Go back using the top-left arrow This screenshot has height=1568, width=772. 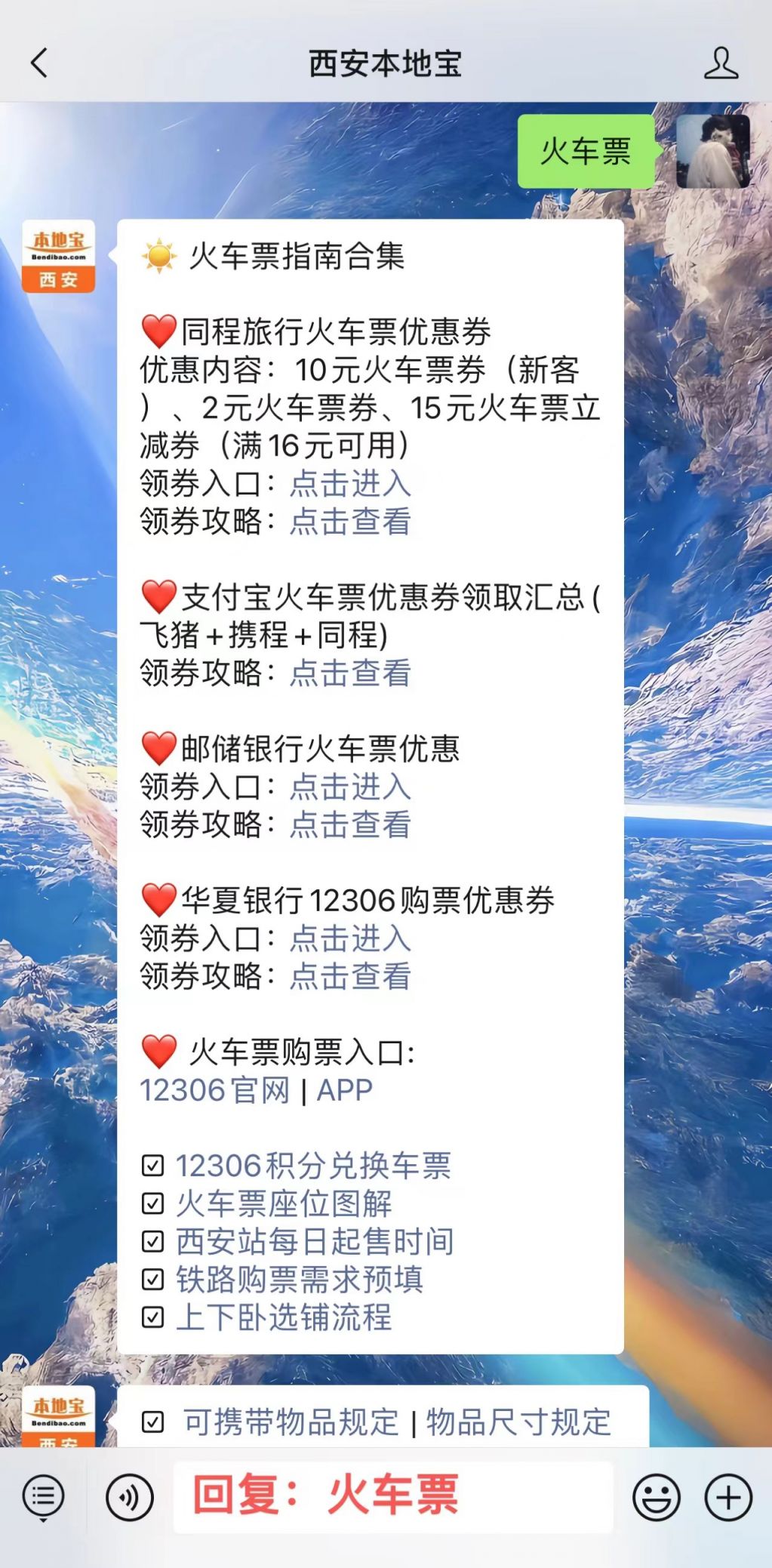point(39,63)
